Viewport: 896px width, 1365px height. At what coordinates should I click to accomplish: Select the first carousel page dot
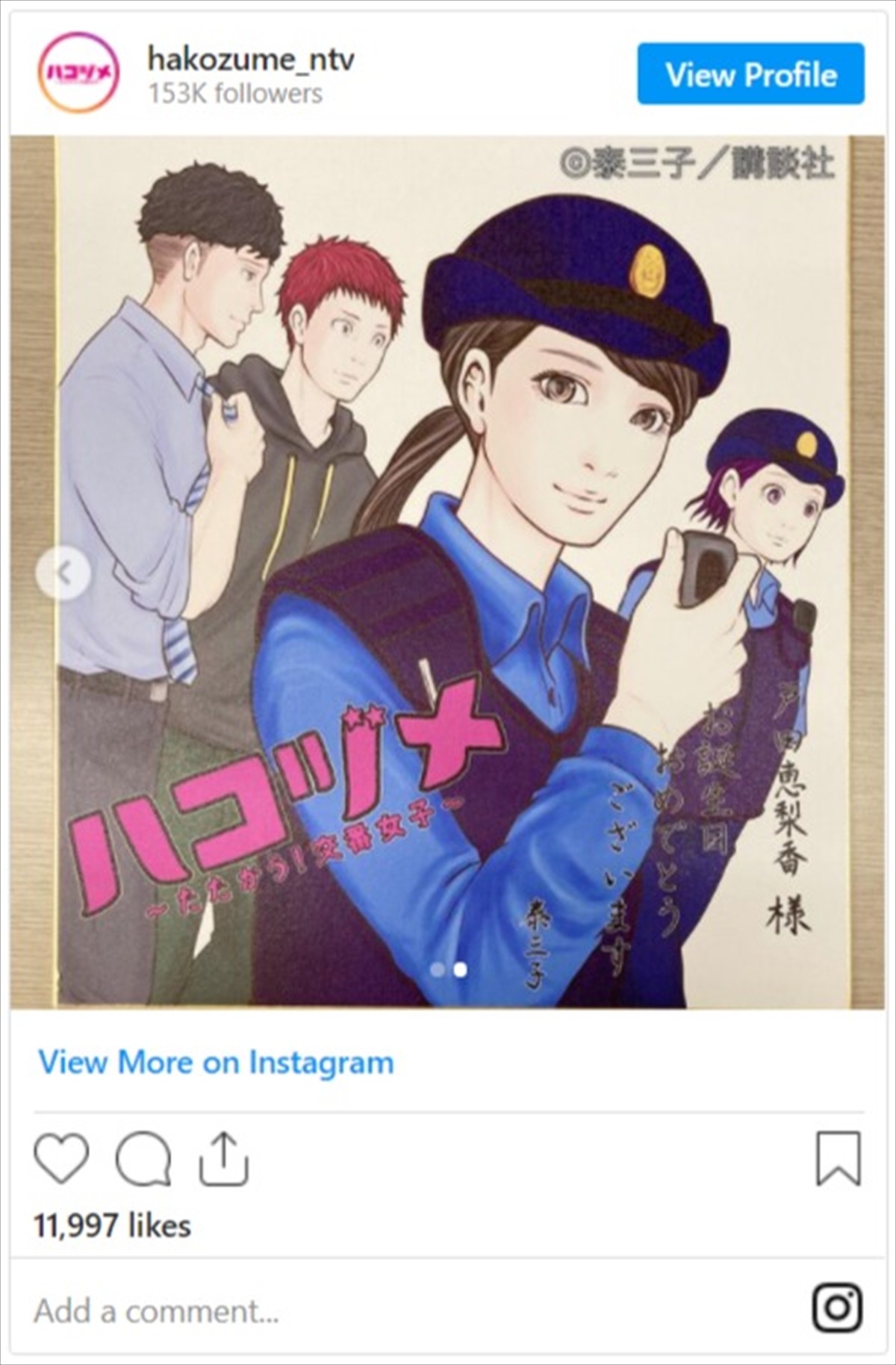438,969
